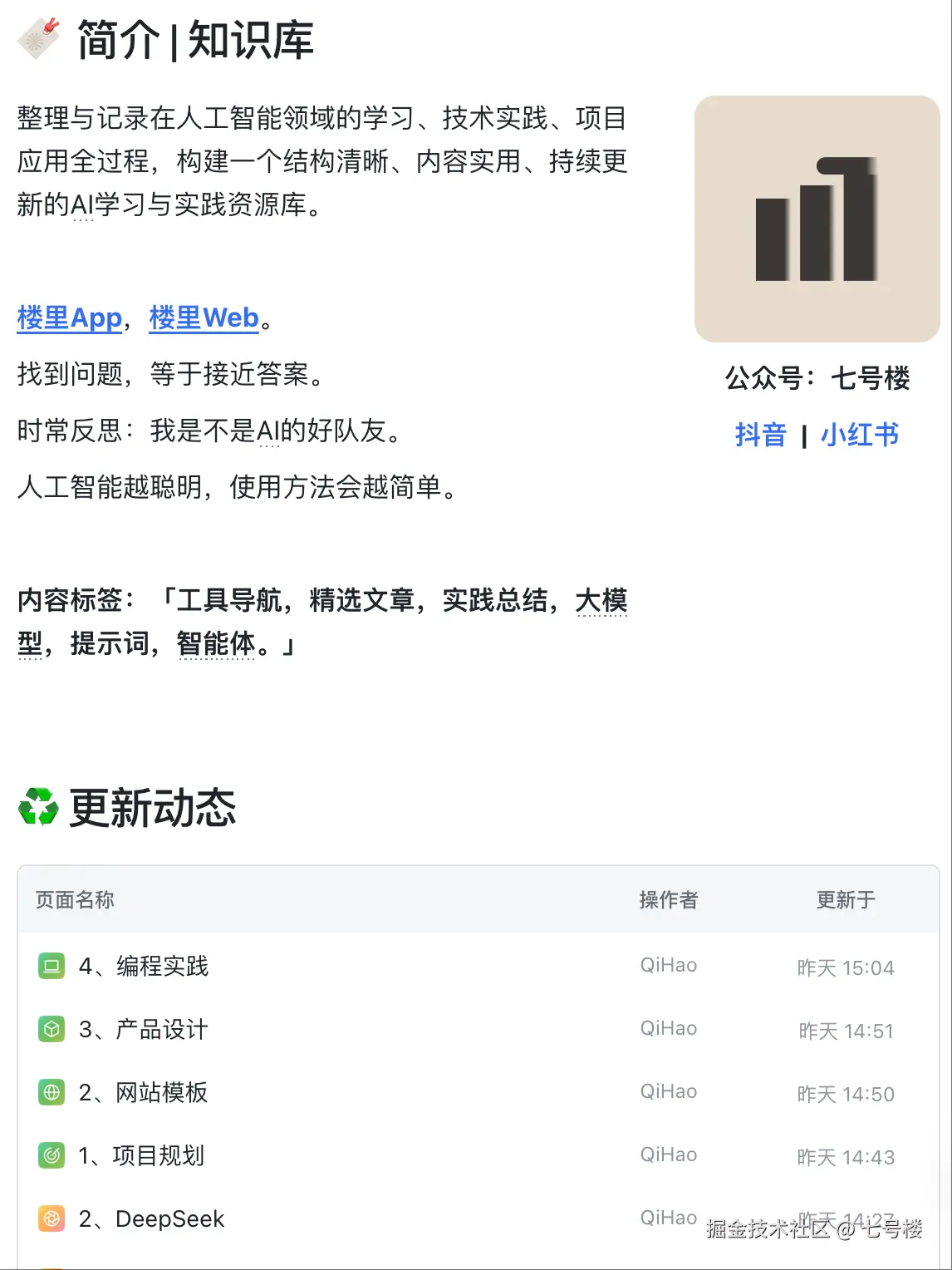Click the 操作者 column header

point(670,899)
